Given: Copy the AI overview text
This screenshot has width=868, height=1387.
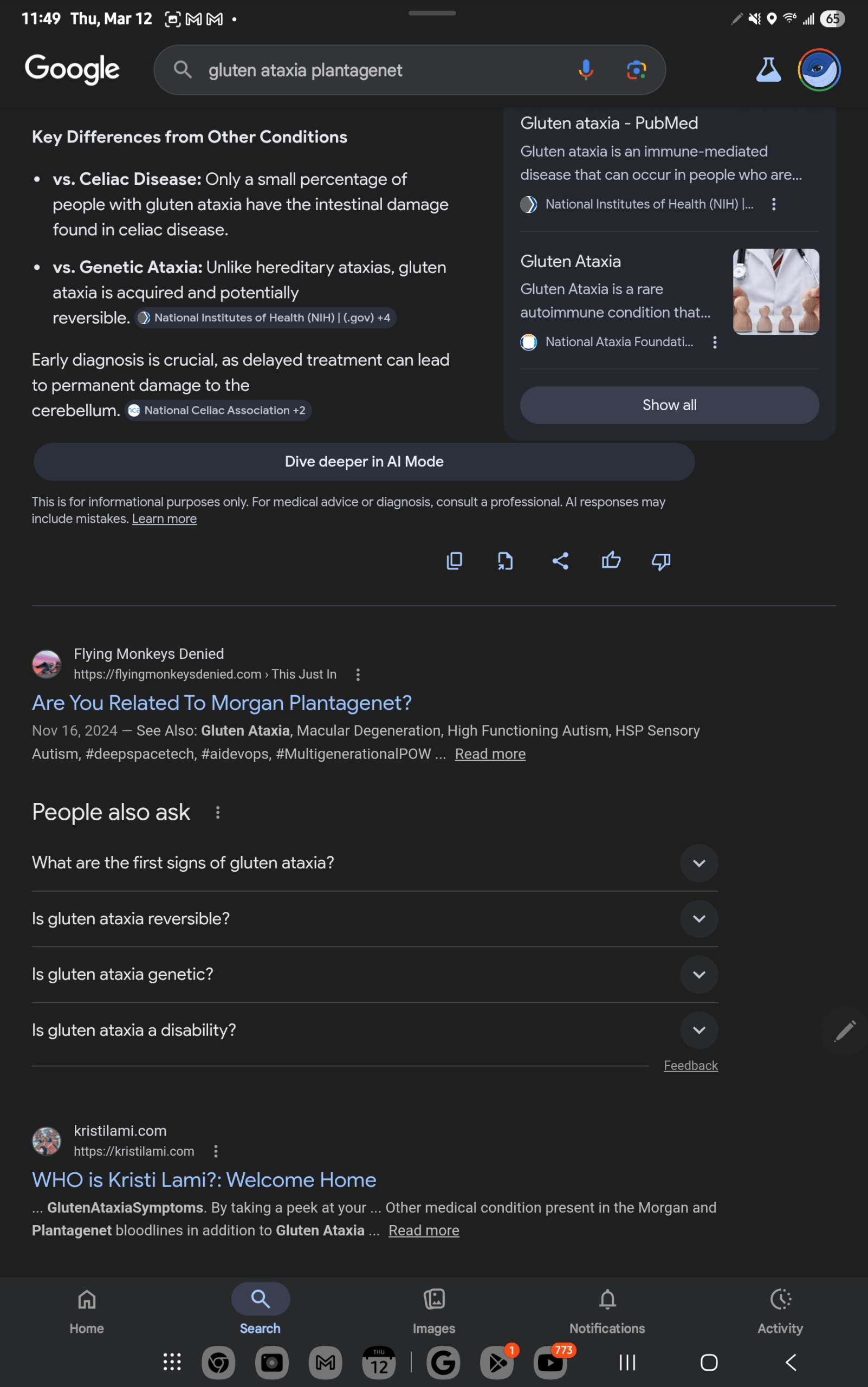Looking at the screenshot, I should coord(454,561).
